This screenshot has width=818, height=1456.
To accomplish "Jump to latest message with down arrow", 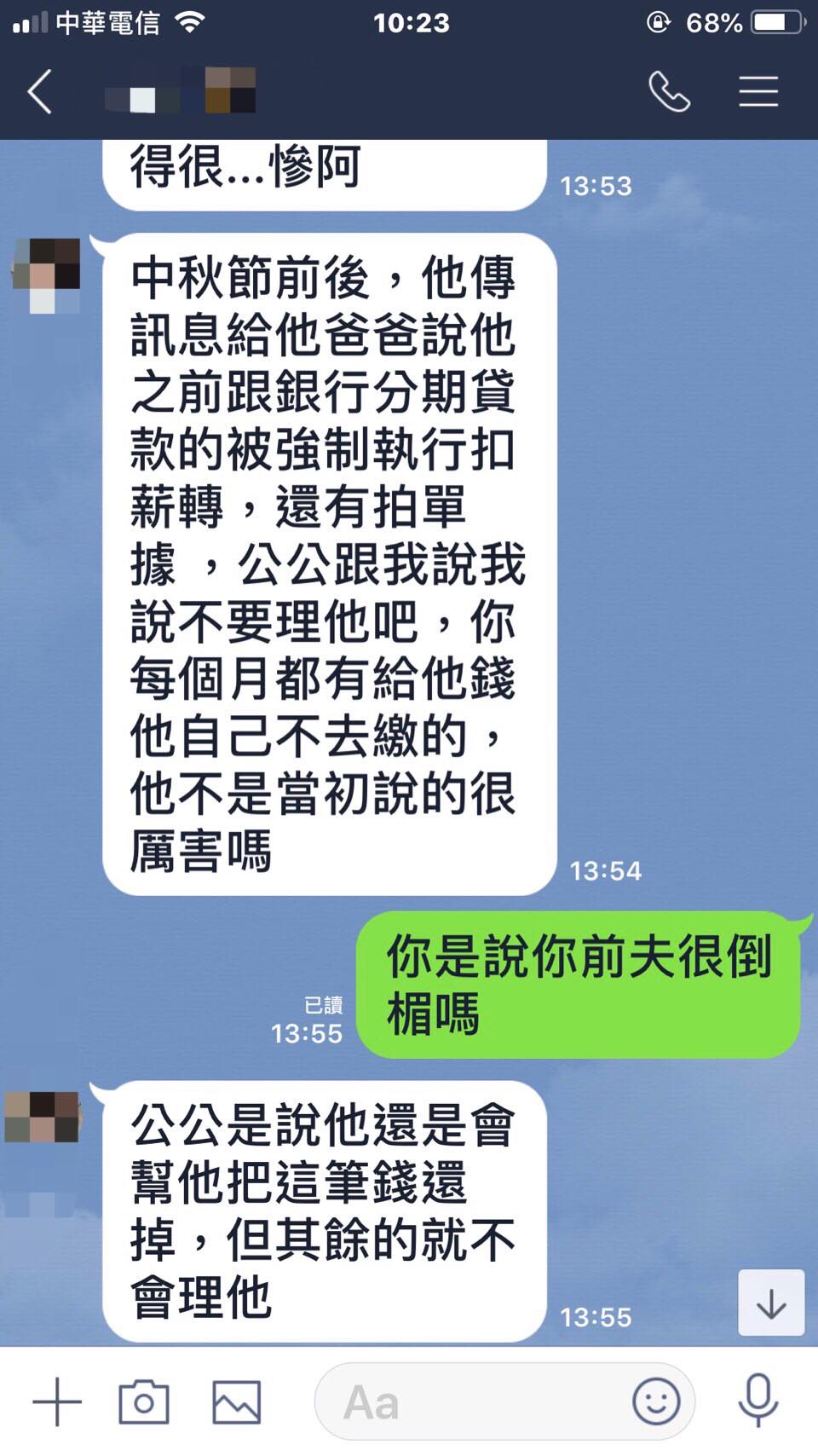I will click(x=770, y=1303).
